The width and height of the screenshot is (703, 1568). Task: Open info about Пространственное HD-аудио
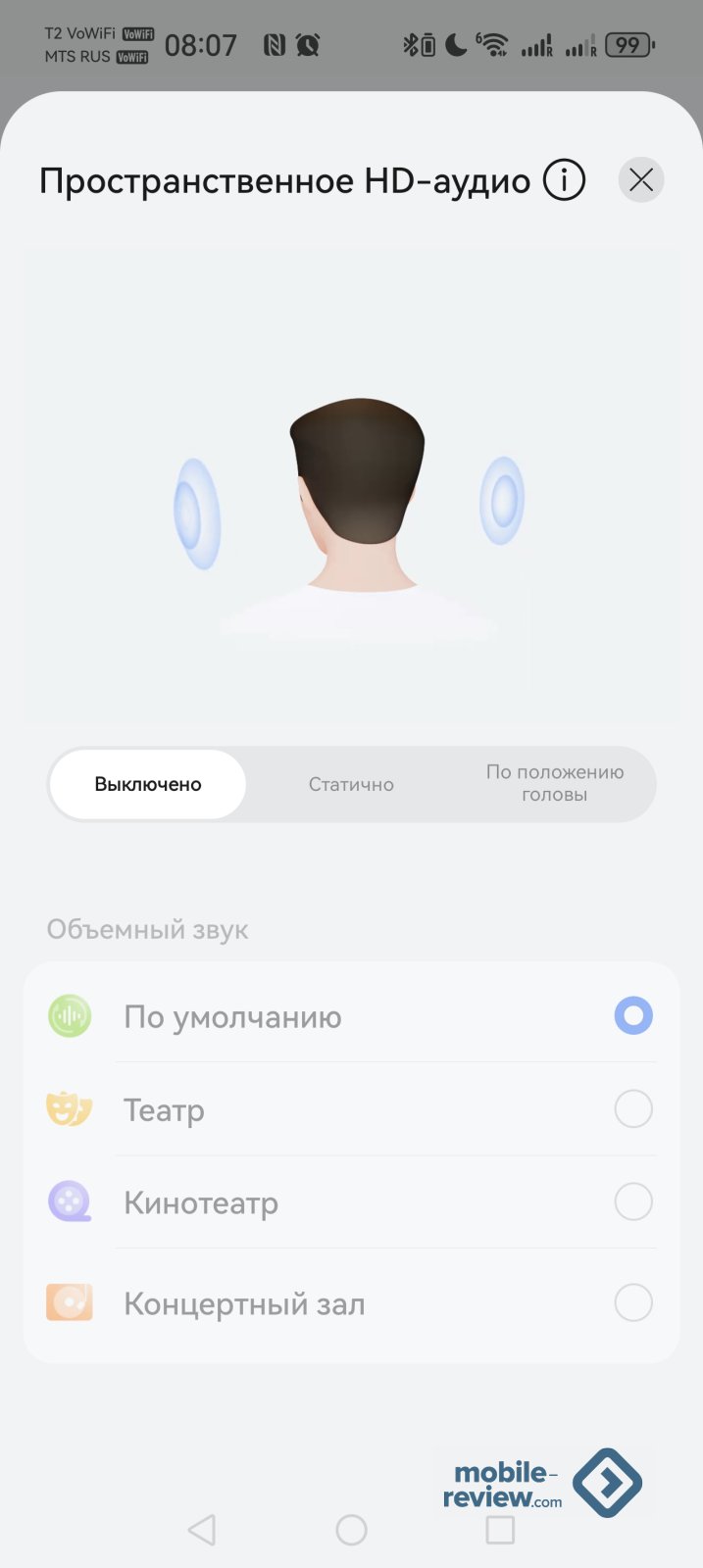click(x=564, y=180)
